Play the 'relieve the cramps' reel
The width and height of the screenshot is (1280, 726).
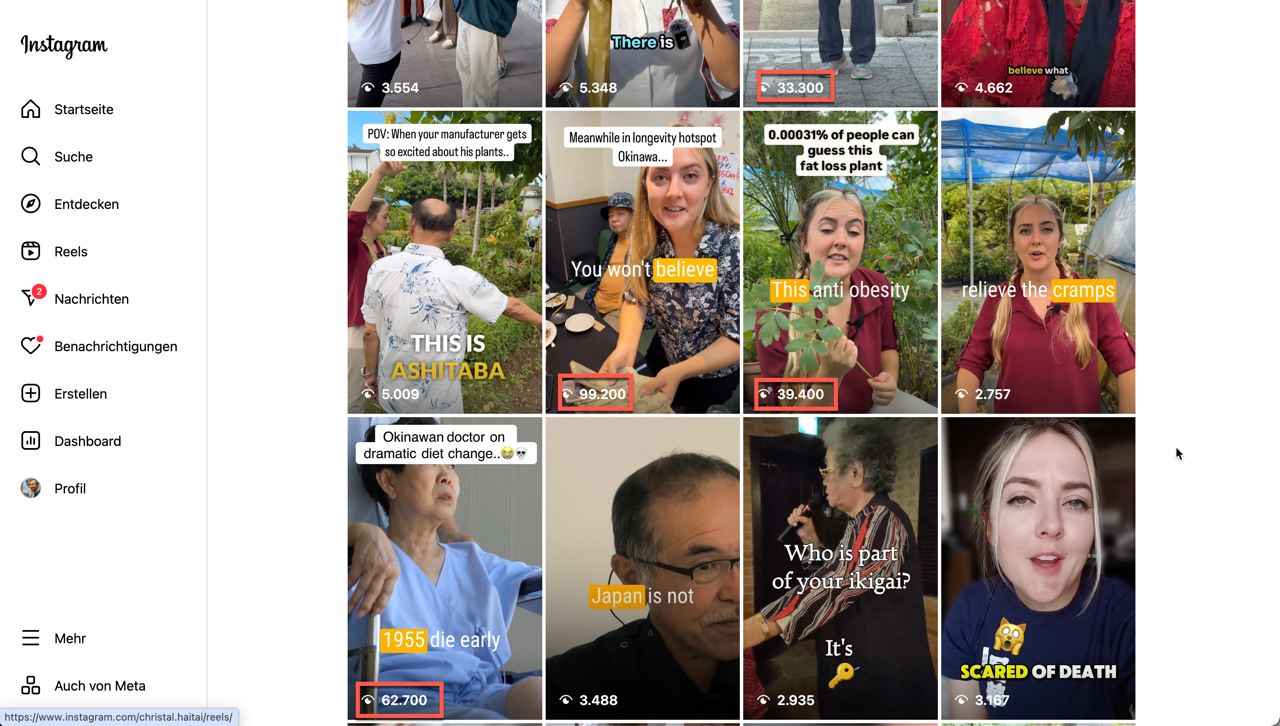[1038, 262]
